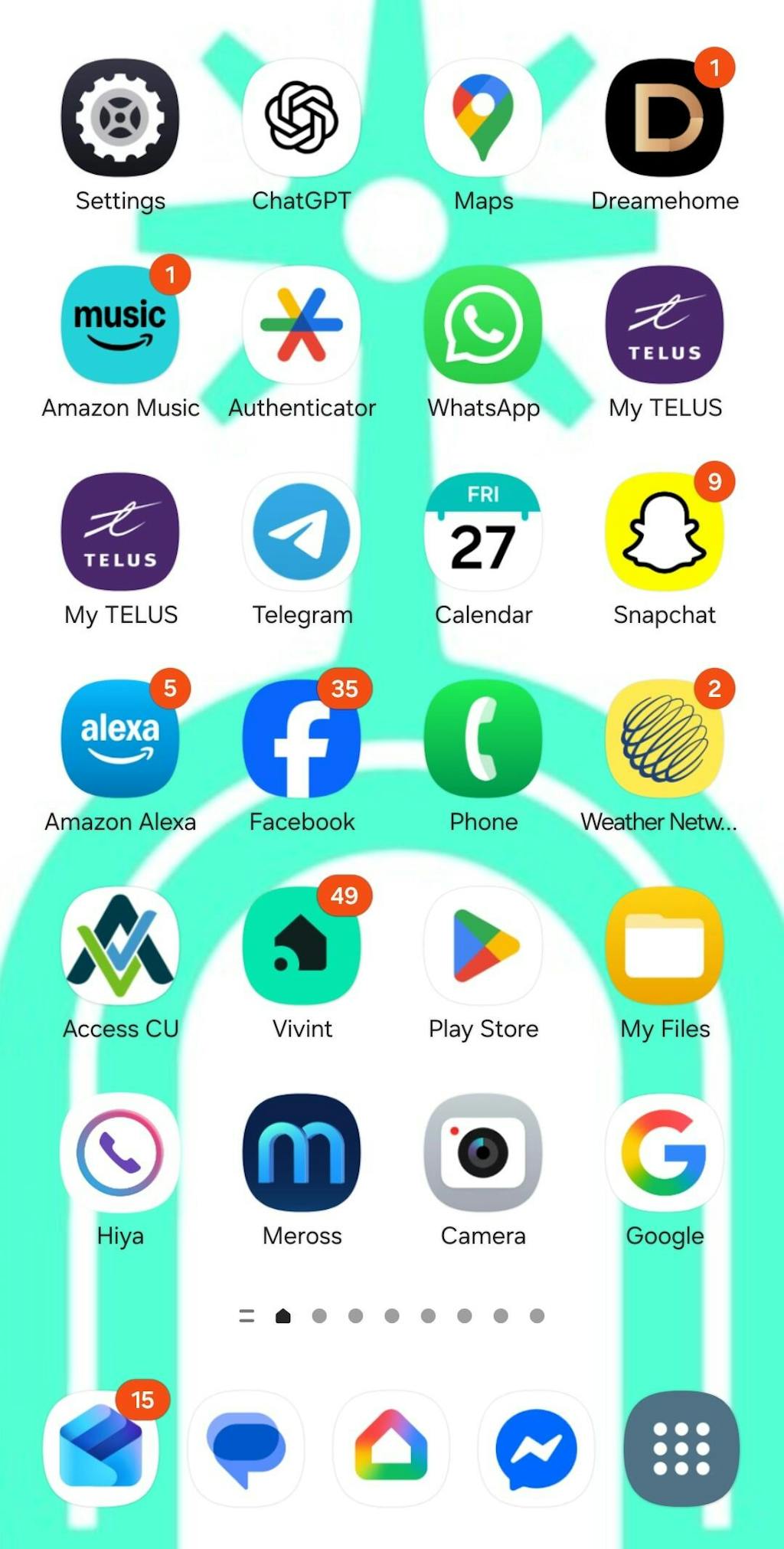This screenshot has height=1549, width=784.
Task: Launch the Vivint app
Action: point(302,945)
